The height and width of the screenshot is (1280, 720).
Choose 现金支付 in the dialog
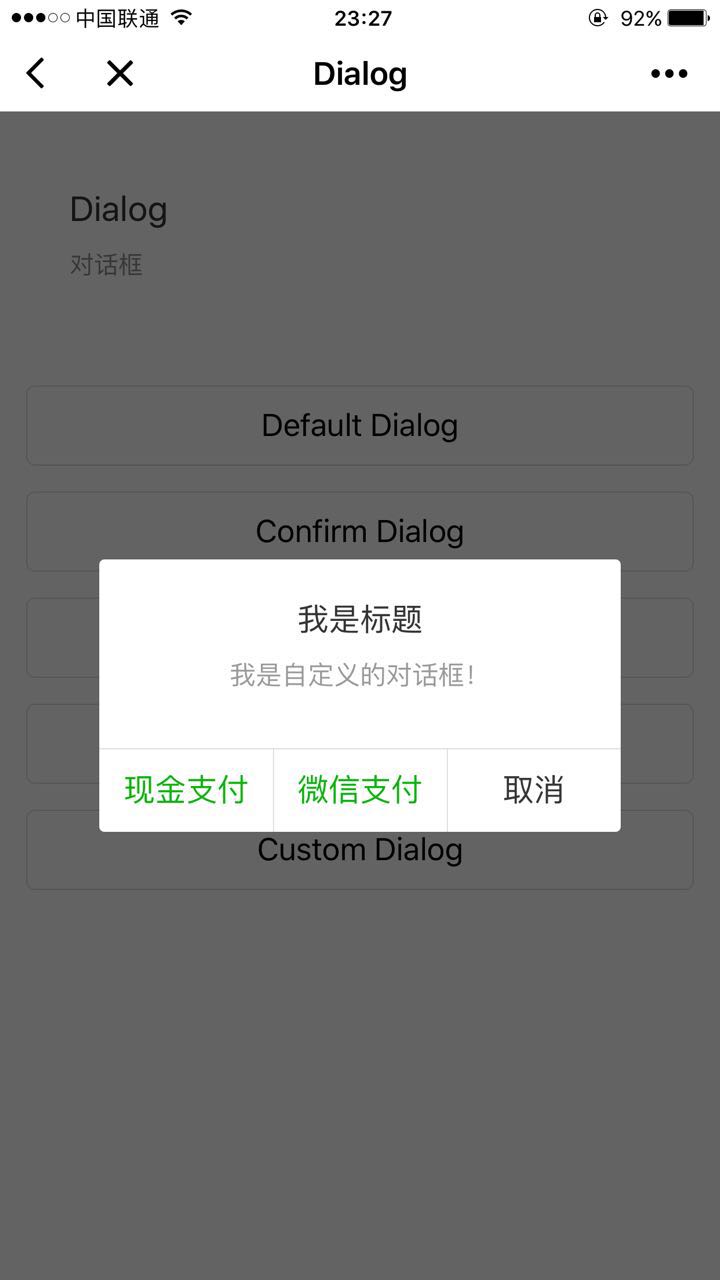pyautogui.click(x=186, y=790)
